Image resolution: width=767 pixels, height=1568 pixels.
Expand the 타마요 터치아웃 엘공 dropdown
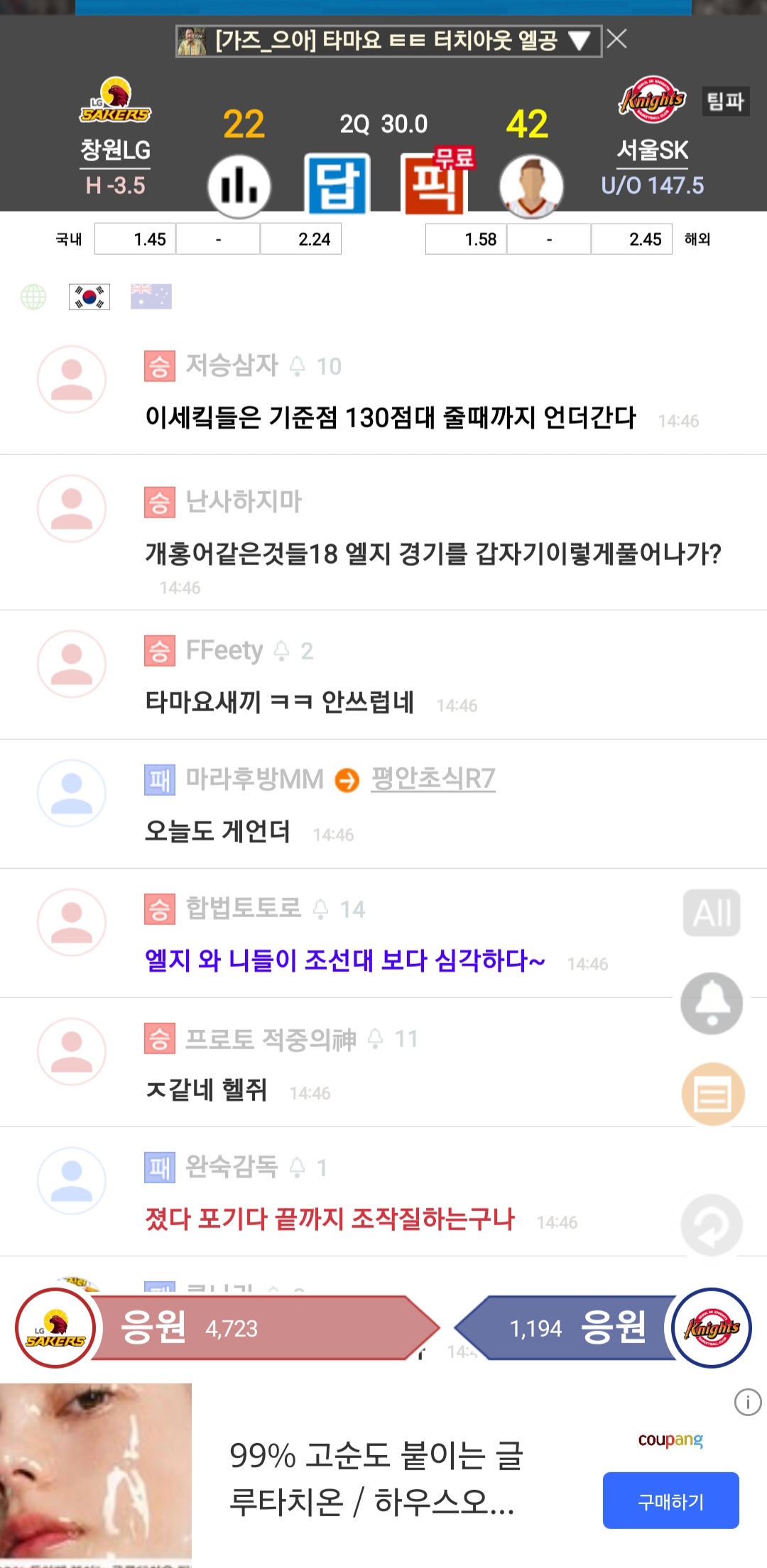click(580, 40)
